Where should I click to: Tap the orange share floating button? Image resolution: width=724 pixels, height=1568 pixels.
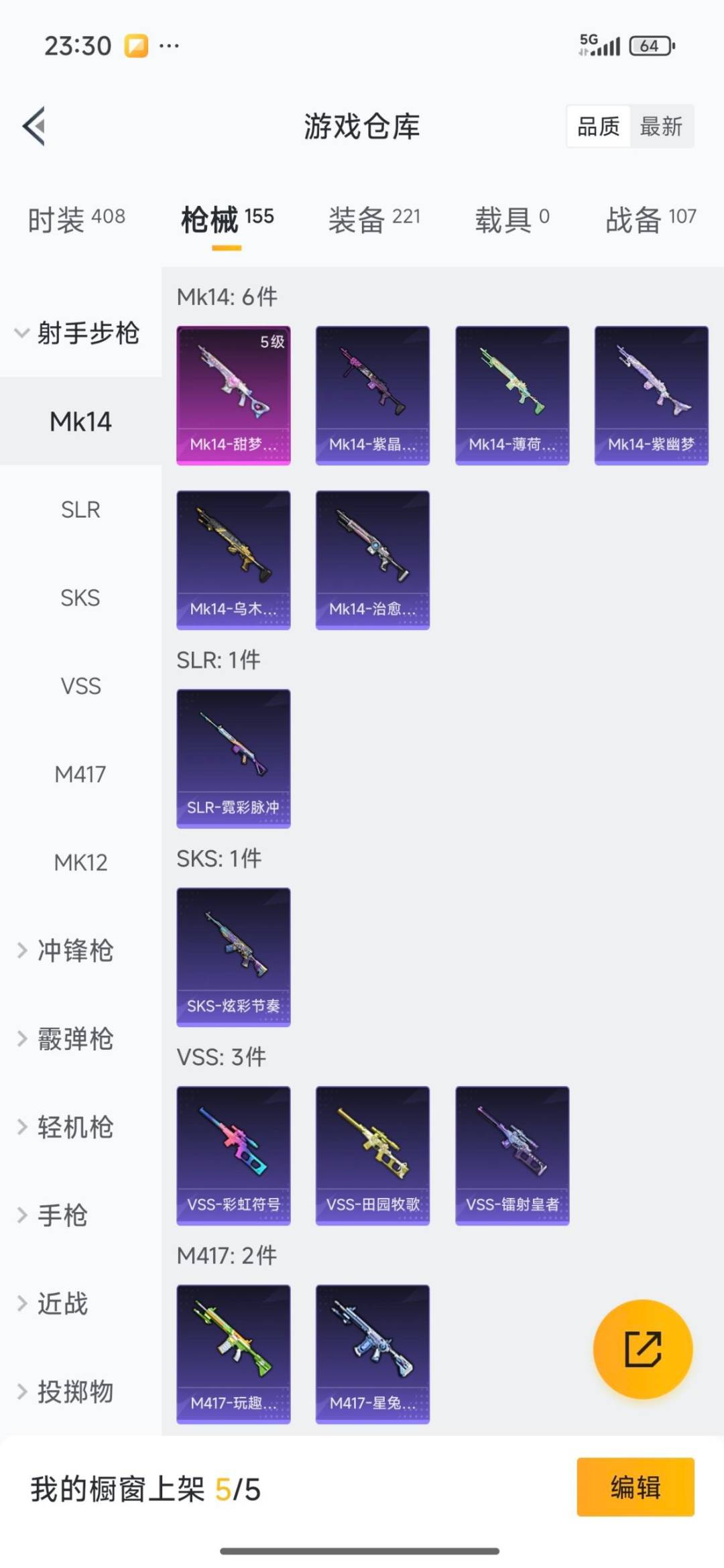click(642, 1350)
